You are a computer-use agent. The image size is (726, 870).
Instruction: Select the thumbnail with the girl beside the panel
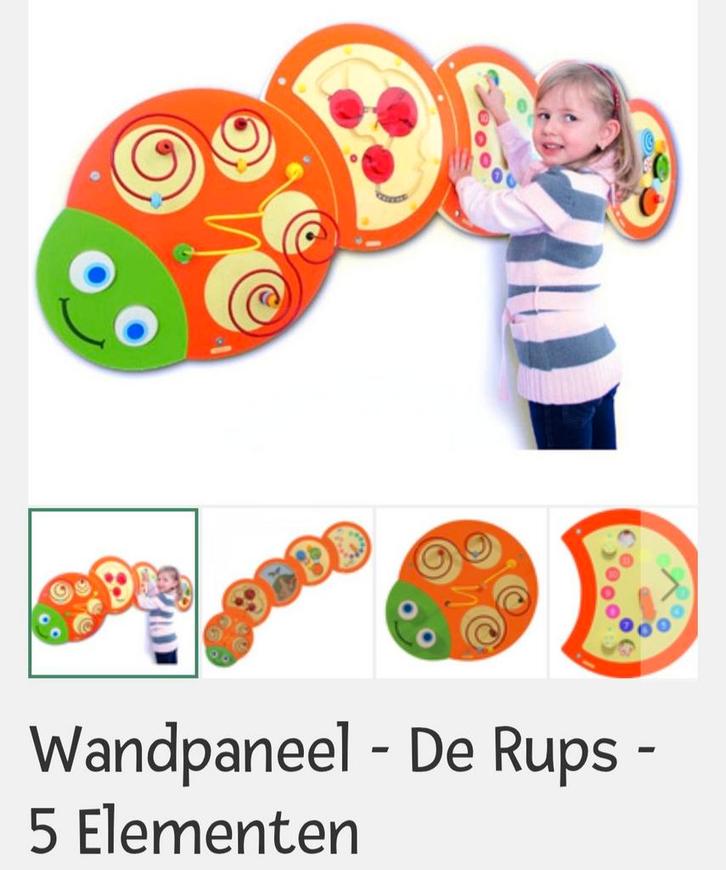(x=113, y=593)
